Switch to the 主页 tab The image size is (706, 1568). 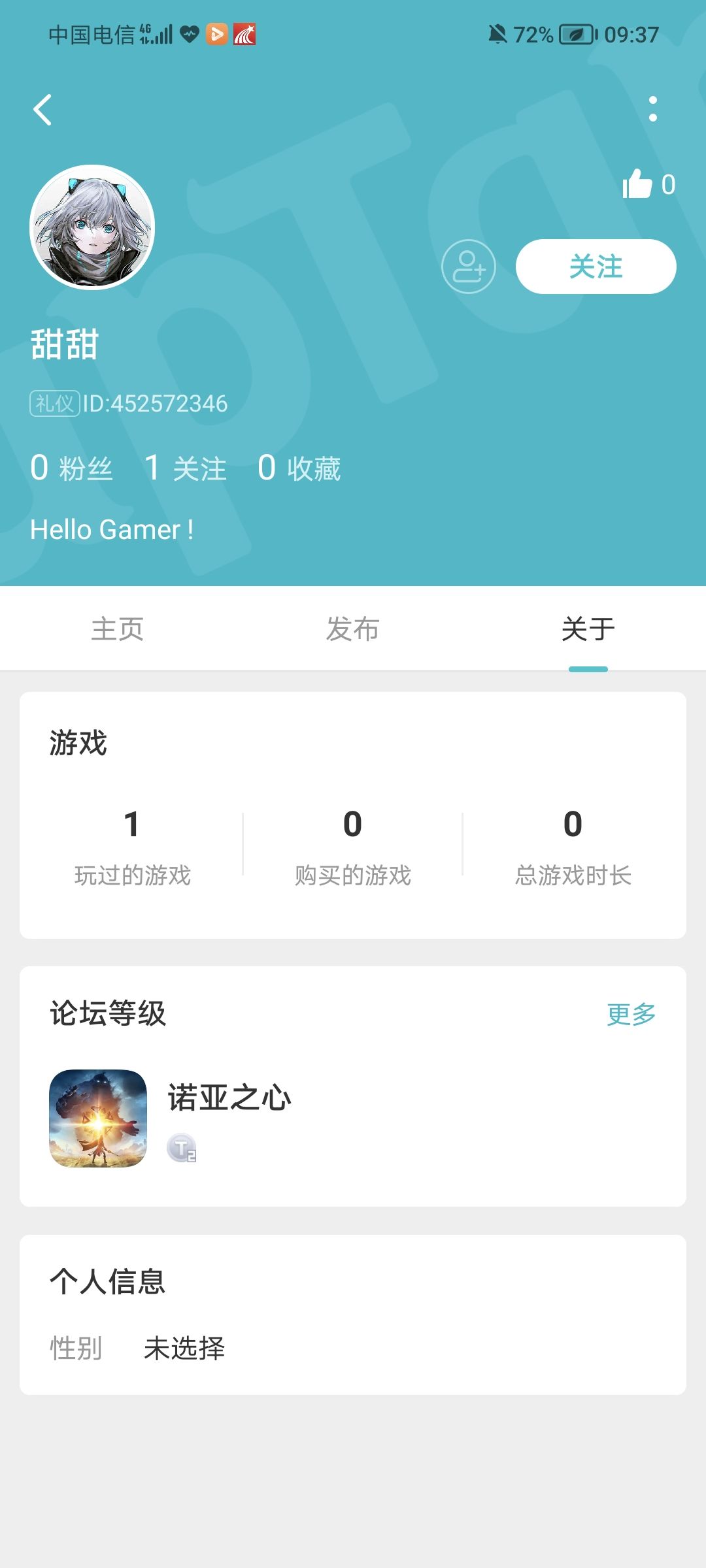pos(118,629)
